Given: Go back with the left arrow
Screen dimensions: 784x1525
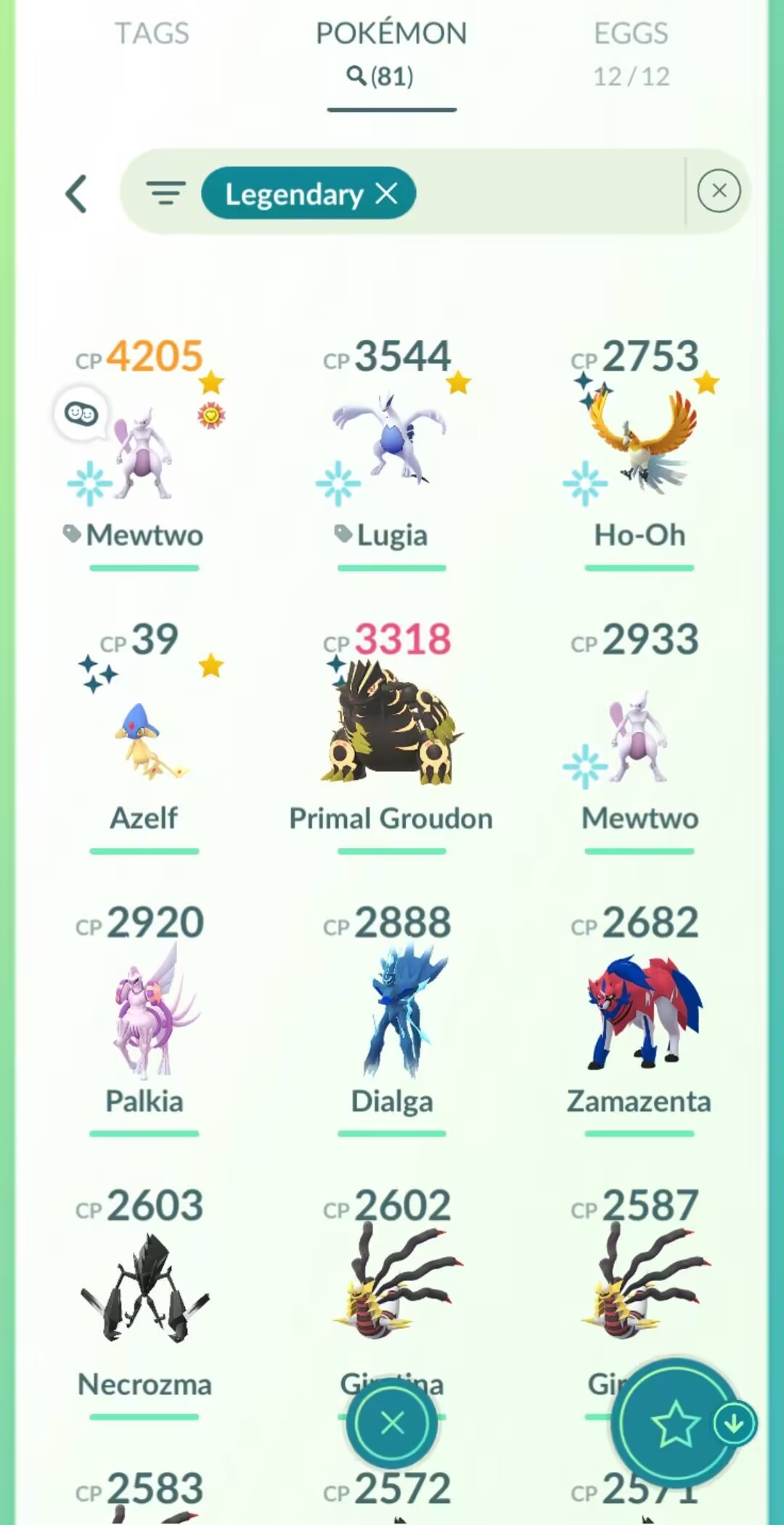Looking at the screenshot, I should [x=77, y=194].
